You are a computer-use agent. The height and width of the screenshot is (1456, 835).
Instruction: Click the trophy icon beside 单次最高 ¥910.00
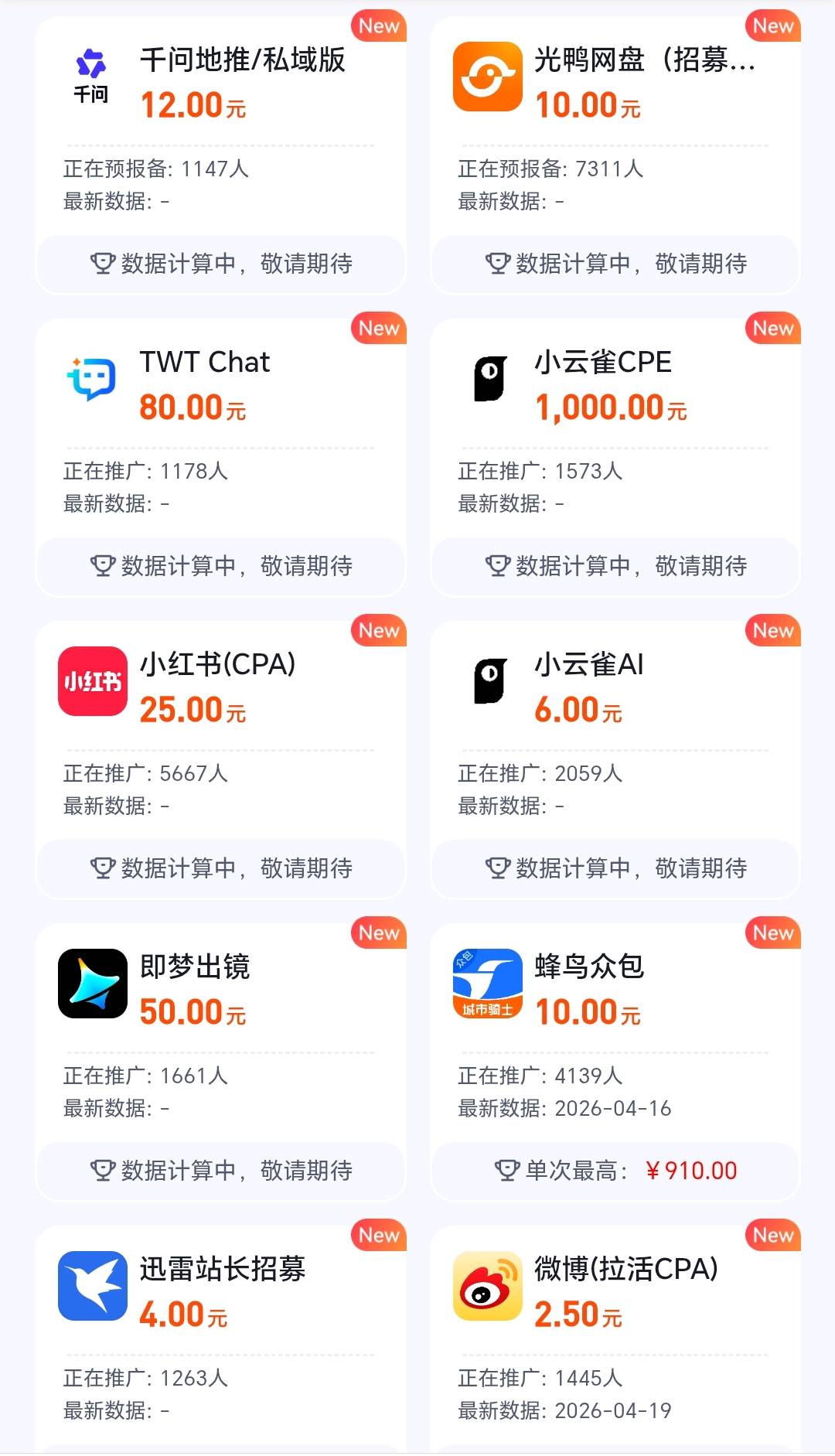(508, 1171)
